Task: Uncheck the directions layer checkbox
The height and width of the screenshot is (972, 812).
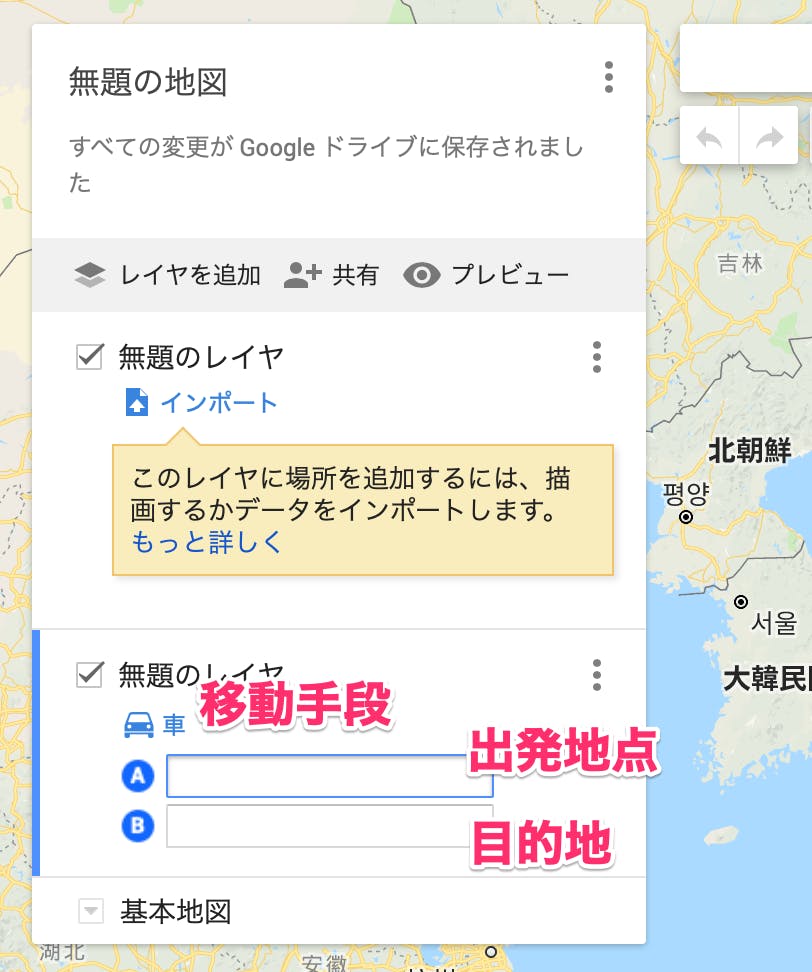Action: click(90, 675)
